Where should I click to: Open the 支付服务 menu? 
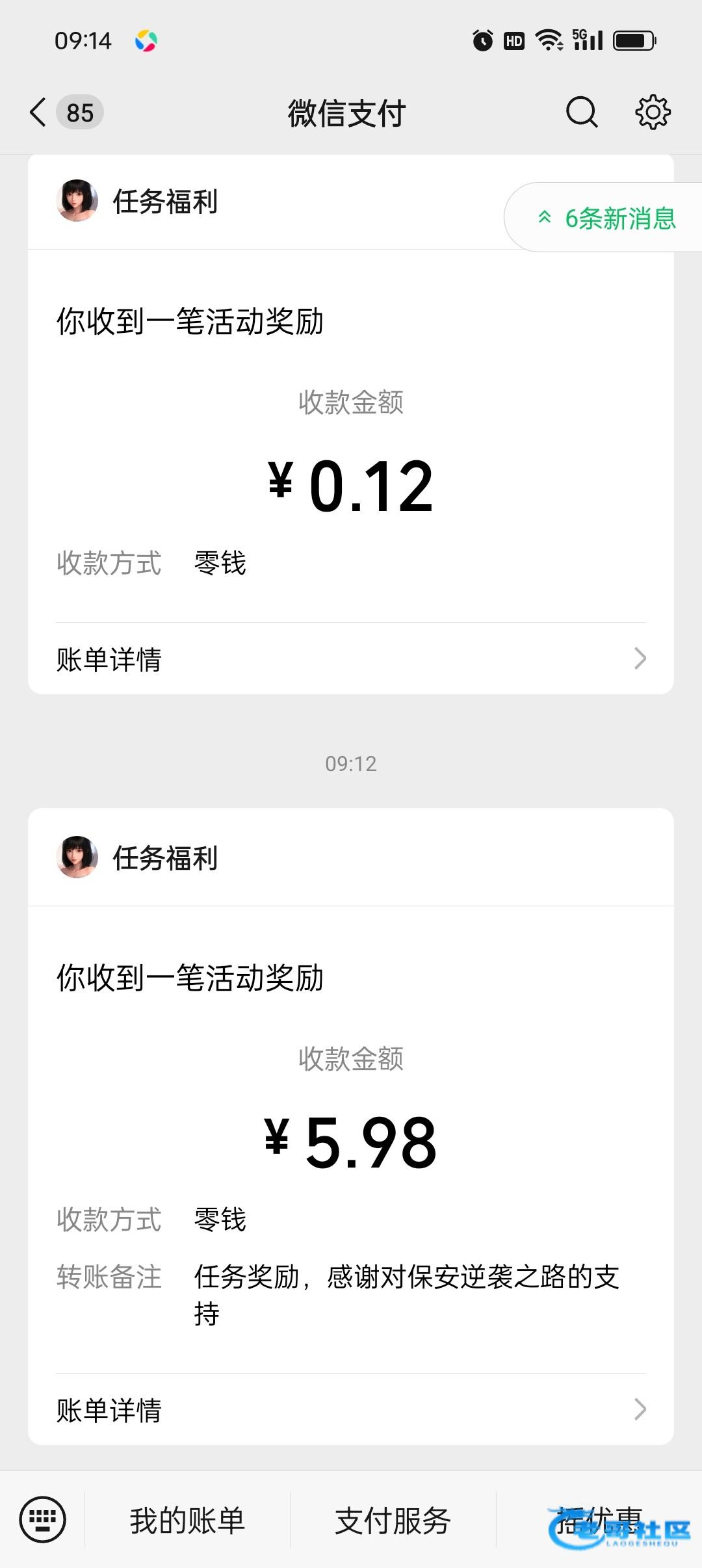pos(393,1521)
